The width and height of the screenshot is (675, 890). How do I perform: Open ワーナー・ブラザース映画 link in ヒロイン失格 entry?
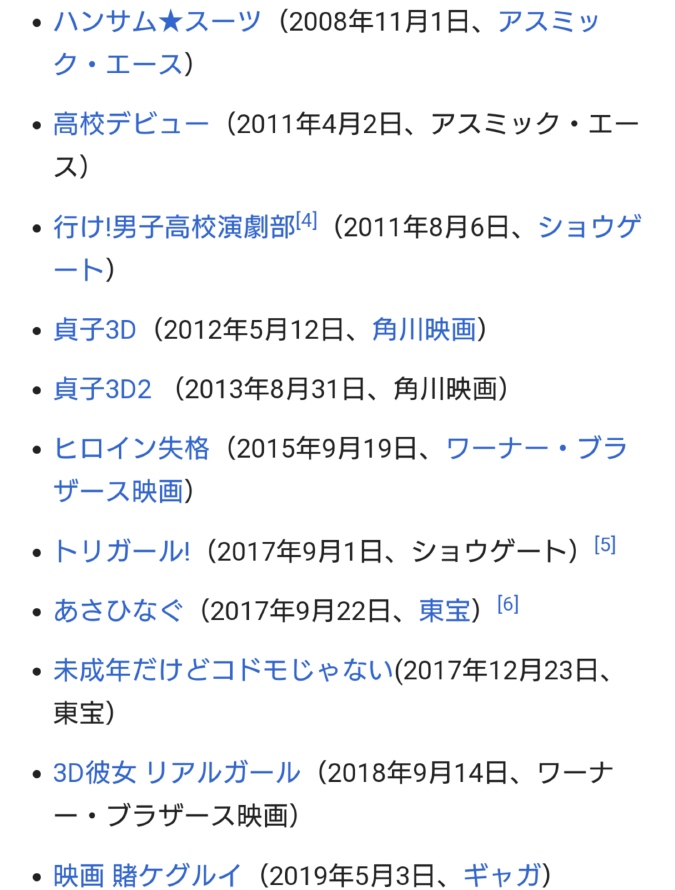(536, 448)
